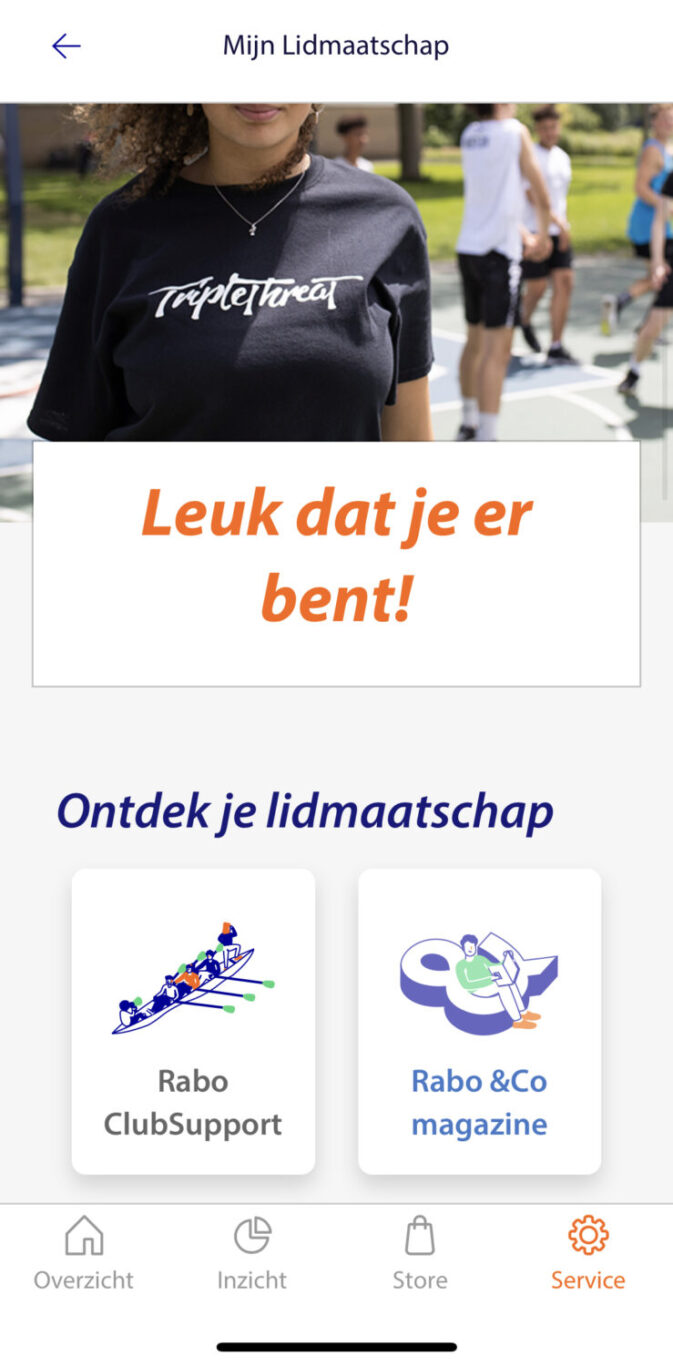Switch to the Overzicht tab

pos(84,1254)
